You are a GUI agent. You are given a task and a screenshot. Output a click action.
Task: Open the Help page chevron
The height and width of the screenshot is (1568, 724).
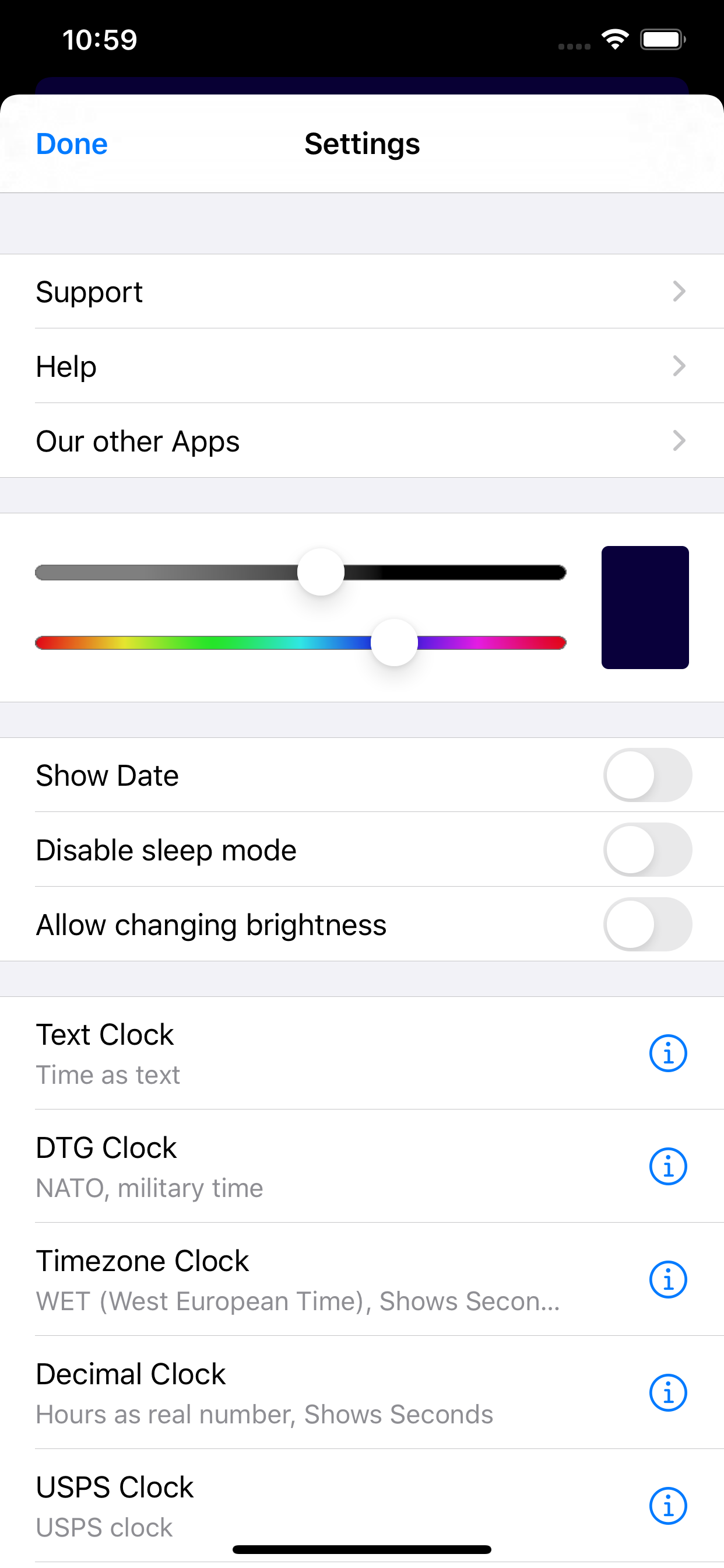tap(362, 366)
